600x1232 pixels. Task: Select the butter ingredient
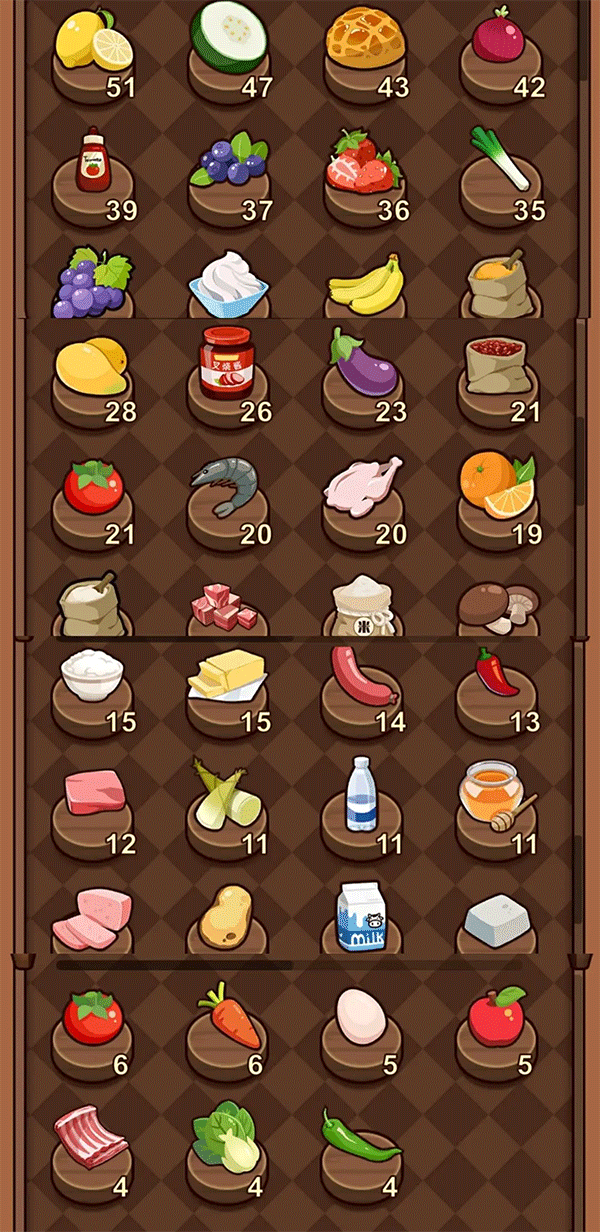229,677
